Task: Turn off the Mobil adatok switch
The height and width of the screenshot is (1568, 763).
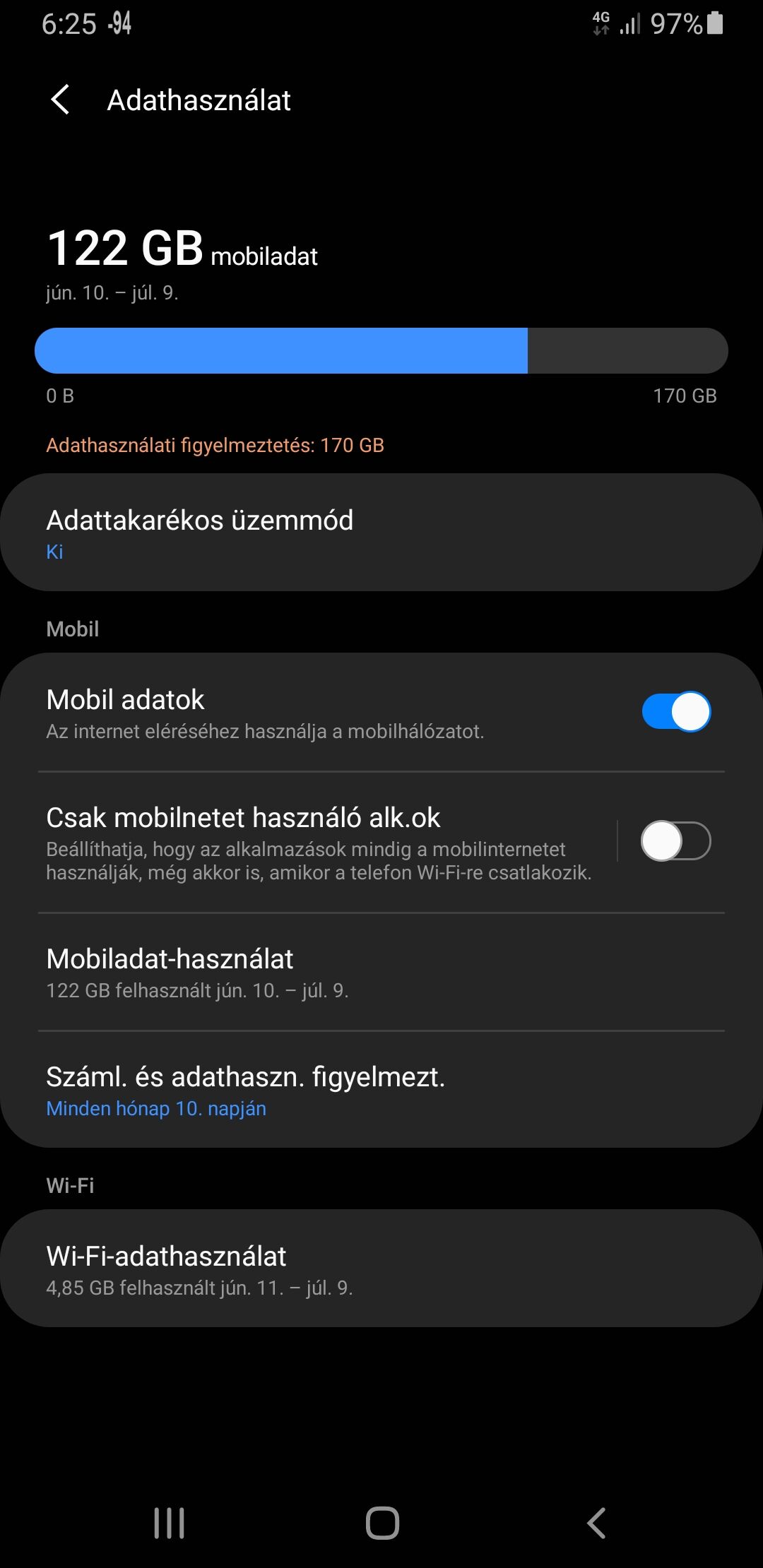Action: [x=675, y=711]
